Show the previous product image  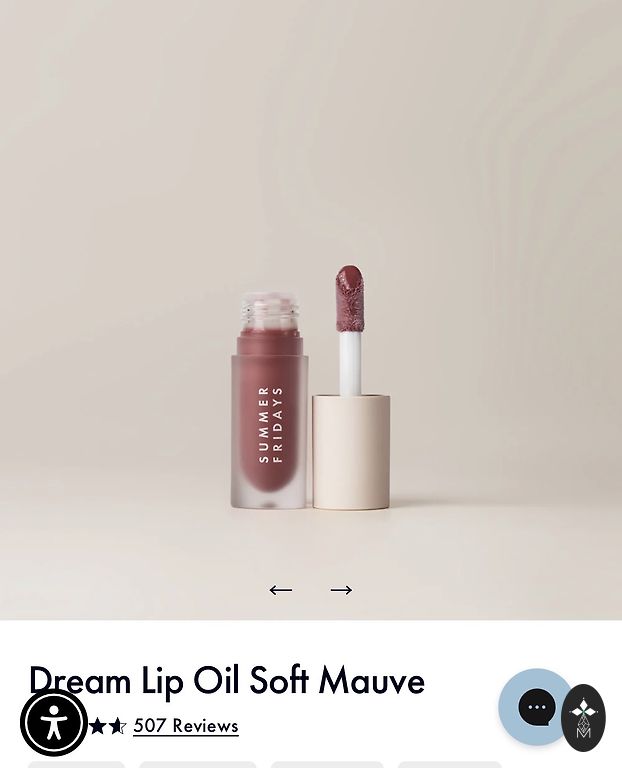281,590
